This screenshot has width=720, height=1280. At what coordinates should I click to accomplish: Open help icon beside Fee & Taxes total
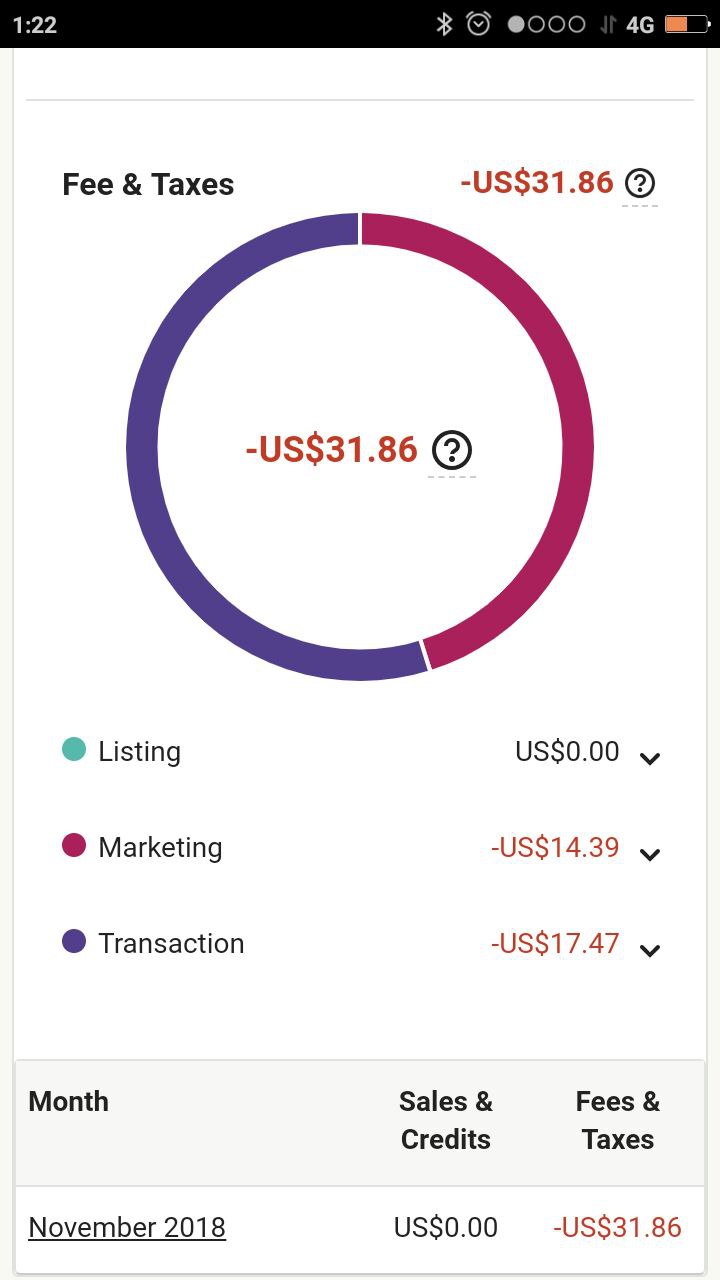point(640,183)
